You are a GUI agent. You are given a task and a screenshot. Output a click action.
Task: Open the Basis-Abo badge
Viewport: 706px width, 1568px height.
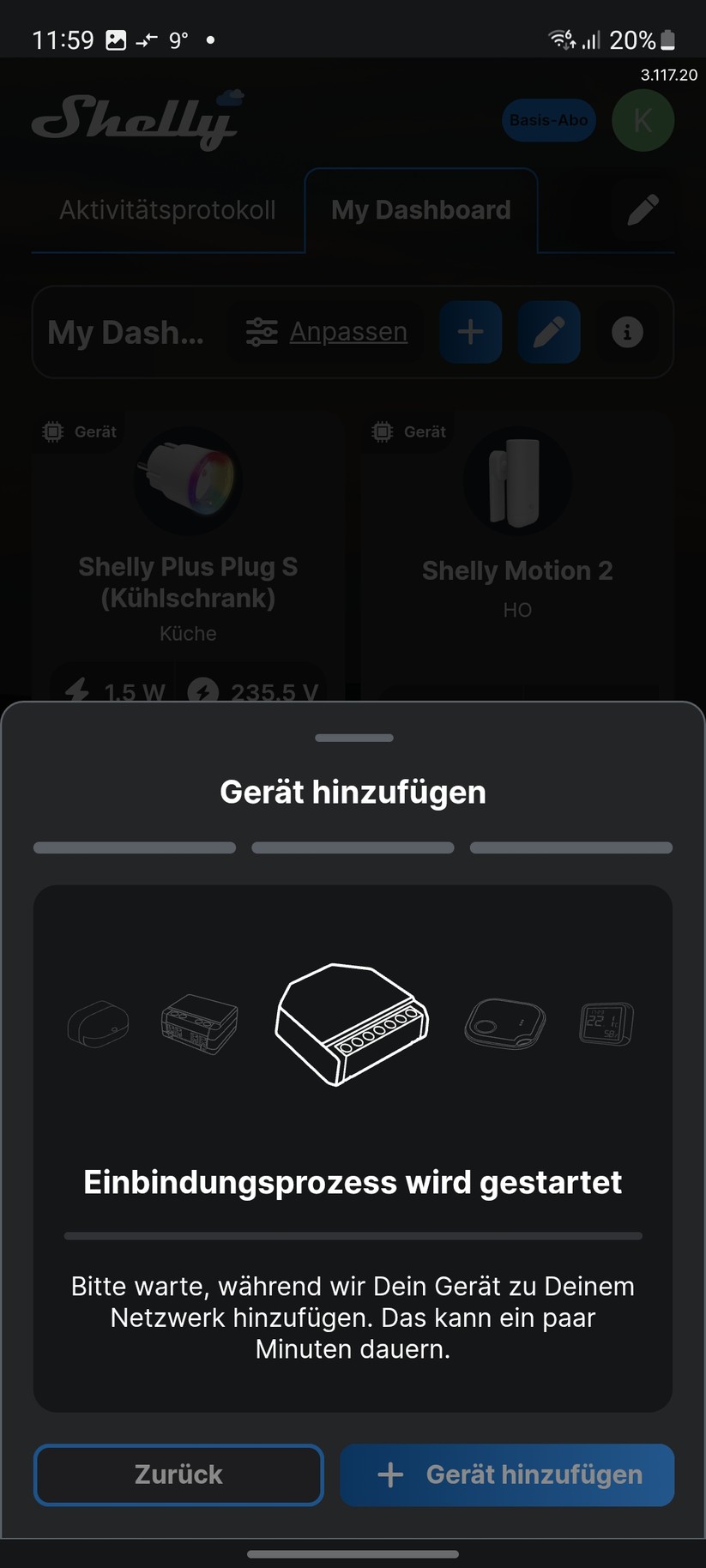coord(548,120)
